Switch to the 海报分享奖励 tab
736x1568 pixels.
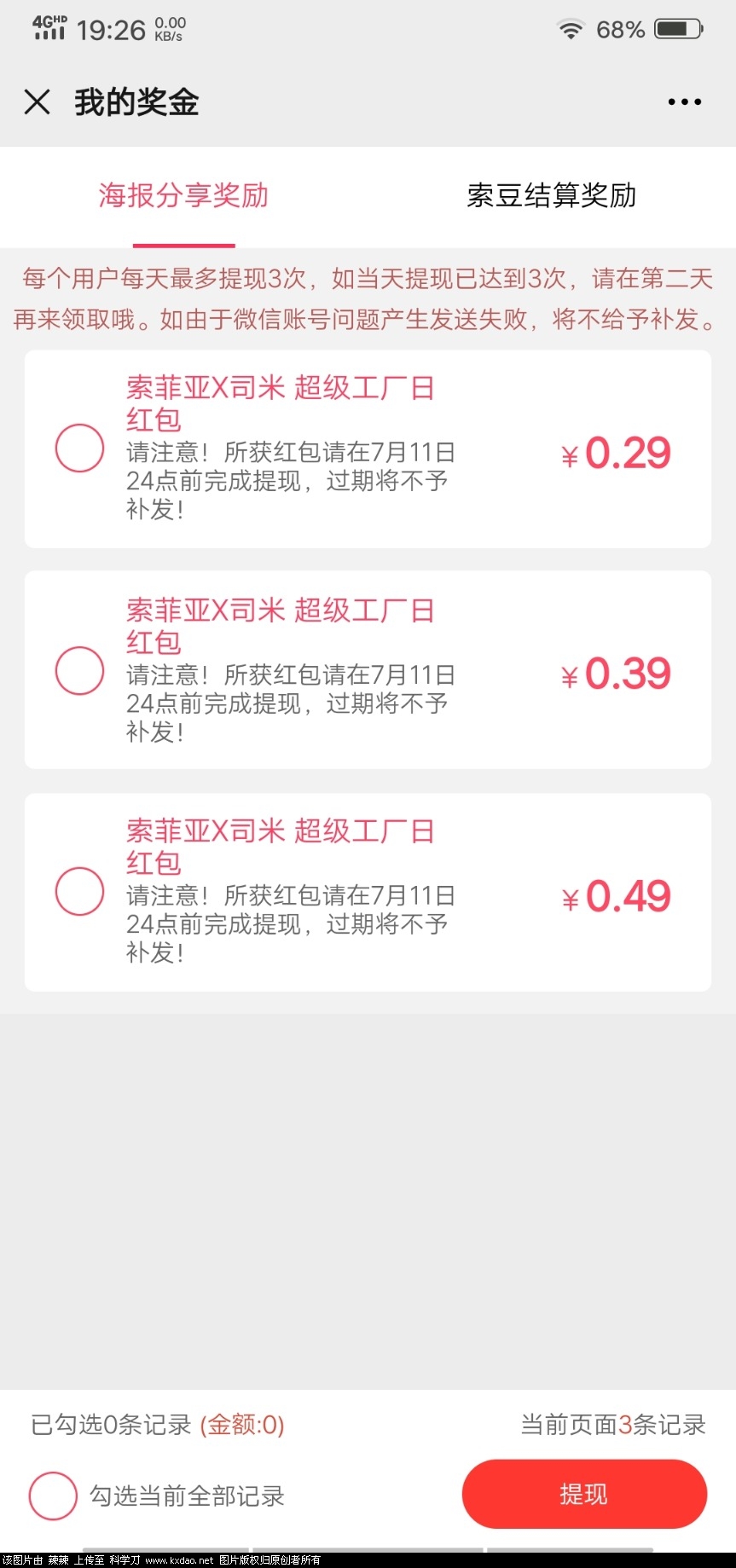pyautogui.click(x=183, y=196)
